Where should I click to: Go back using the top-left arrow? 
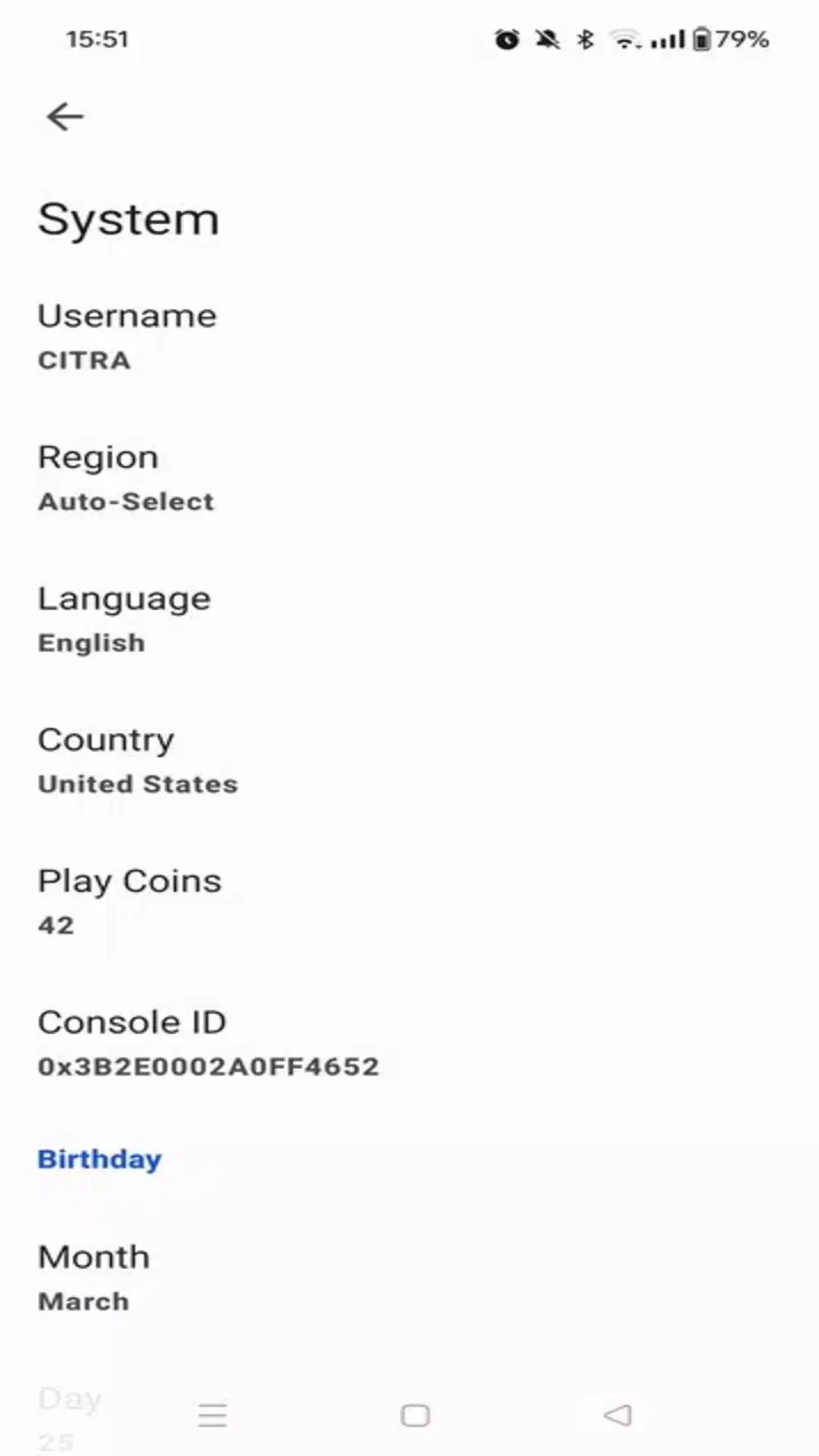pyautogui.click(x=64, y=117)
